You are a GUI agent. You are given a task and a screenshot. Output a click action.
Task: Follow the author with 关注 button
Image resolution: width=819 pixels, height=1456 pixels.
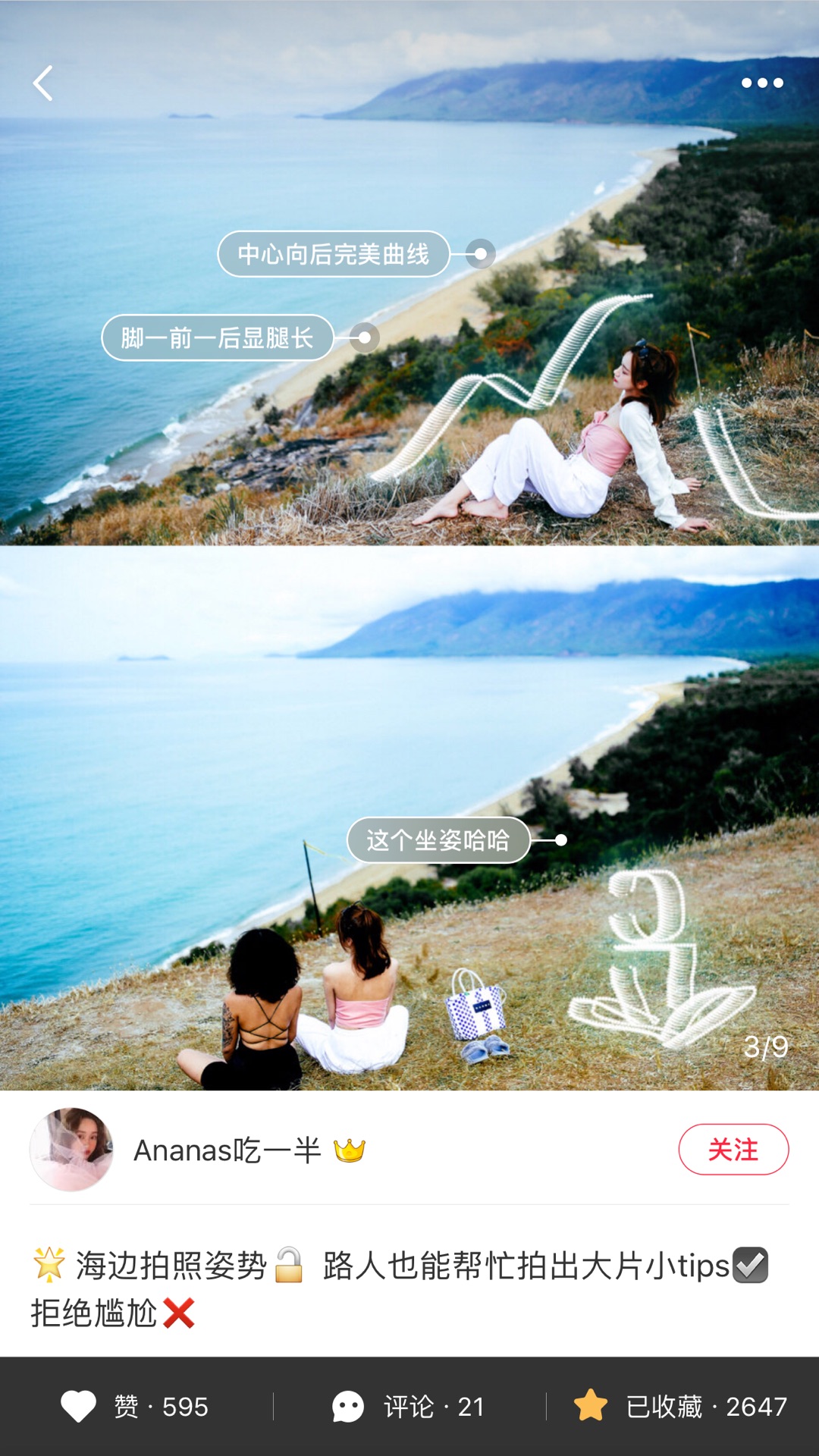click(733, 1150)
